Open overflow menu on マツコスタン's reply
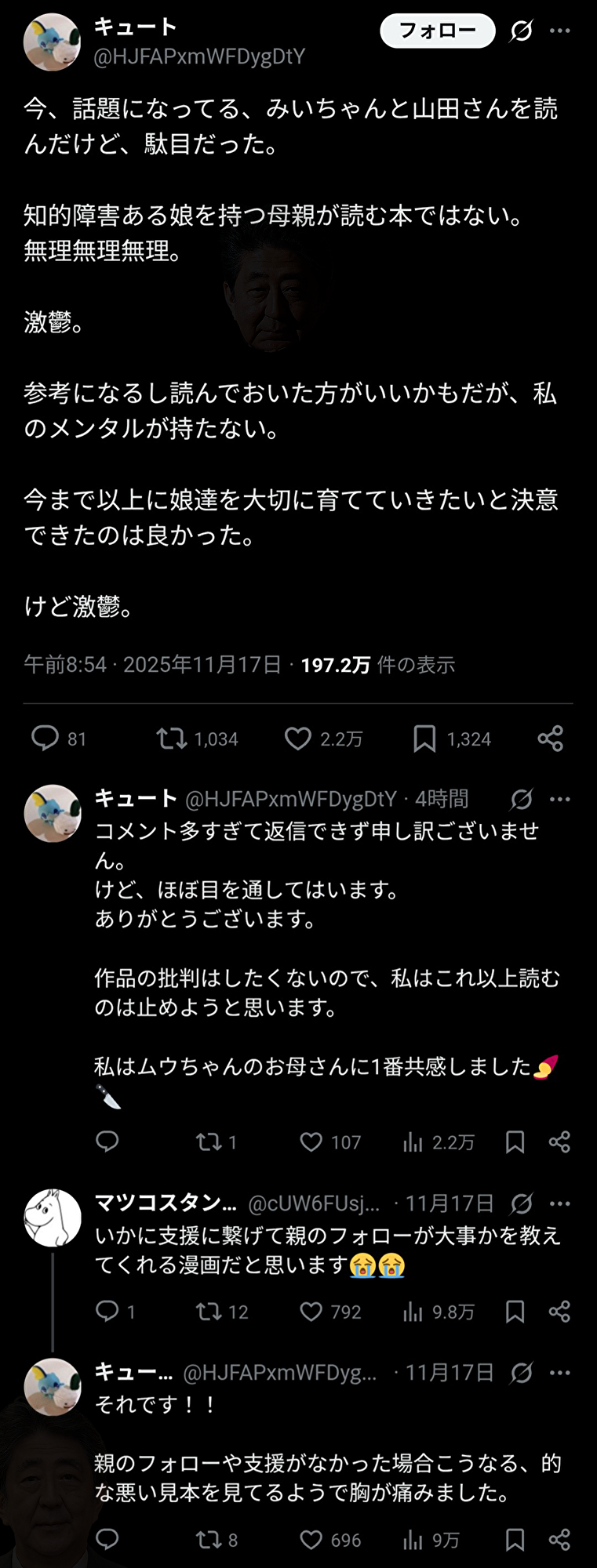Screen dimensions: 597x1568 coord(560,1203)
